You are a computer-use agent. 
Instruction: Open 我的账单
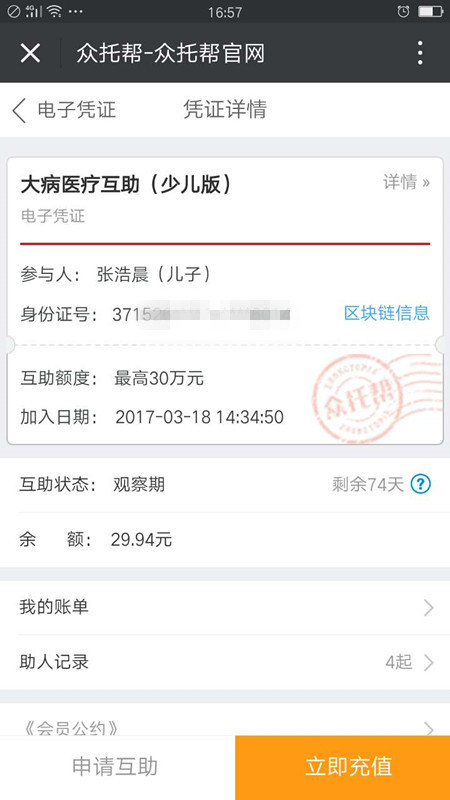[225, 607]
